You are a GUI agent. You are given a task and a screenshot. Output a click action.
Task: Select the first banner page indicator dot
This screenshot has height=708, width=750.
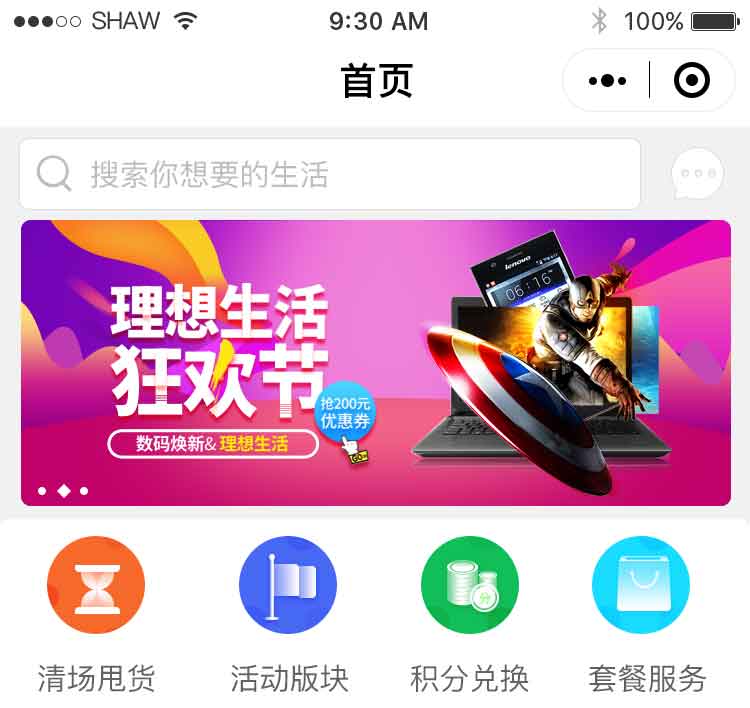(x=42, y=491)
